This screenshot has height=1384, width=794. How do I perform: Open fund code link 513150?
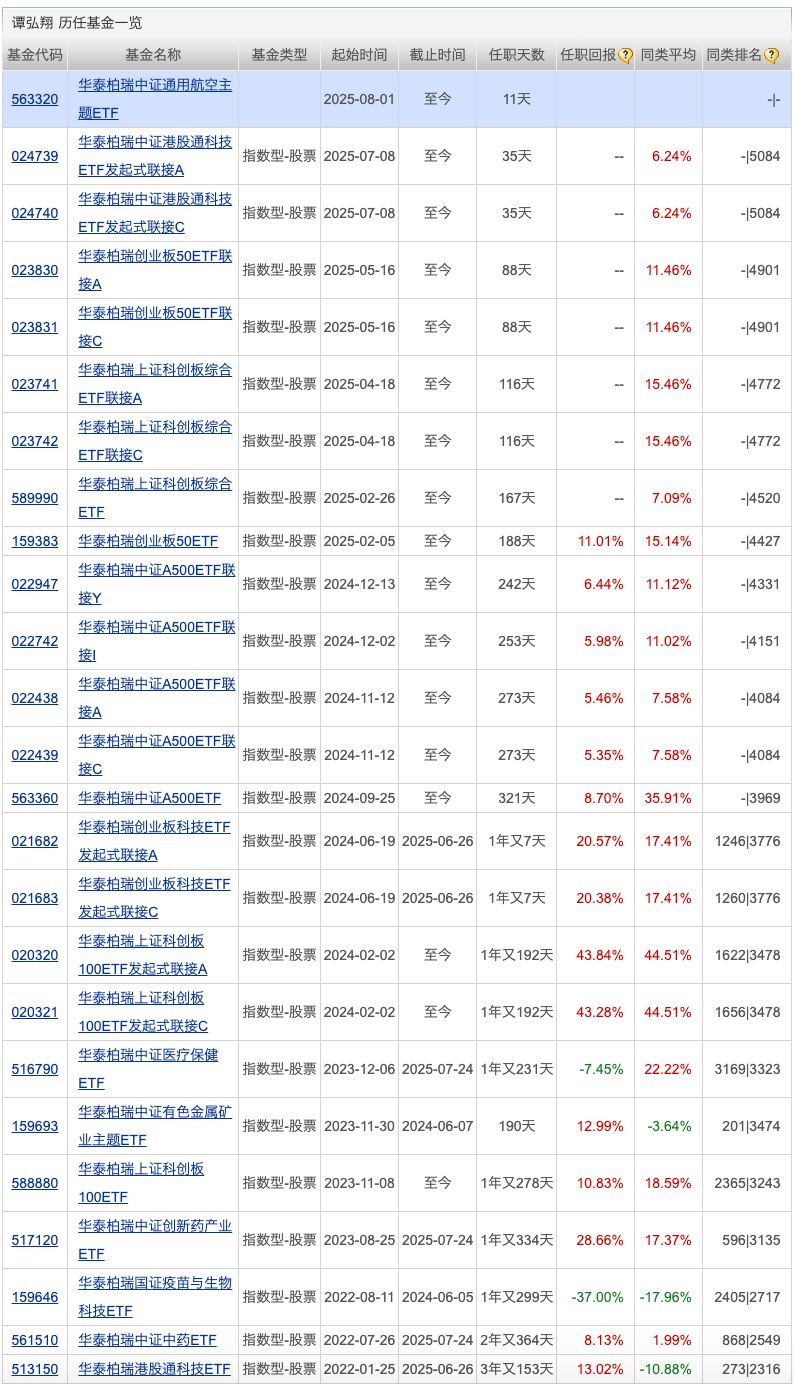(x=35, y=1369)
